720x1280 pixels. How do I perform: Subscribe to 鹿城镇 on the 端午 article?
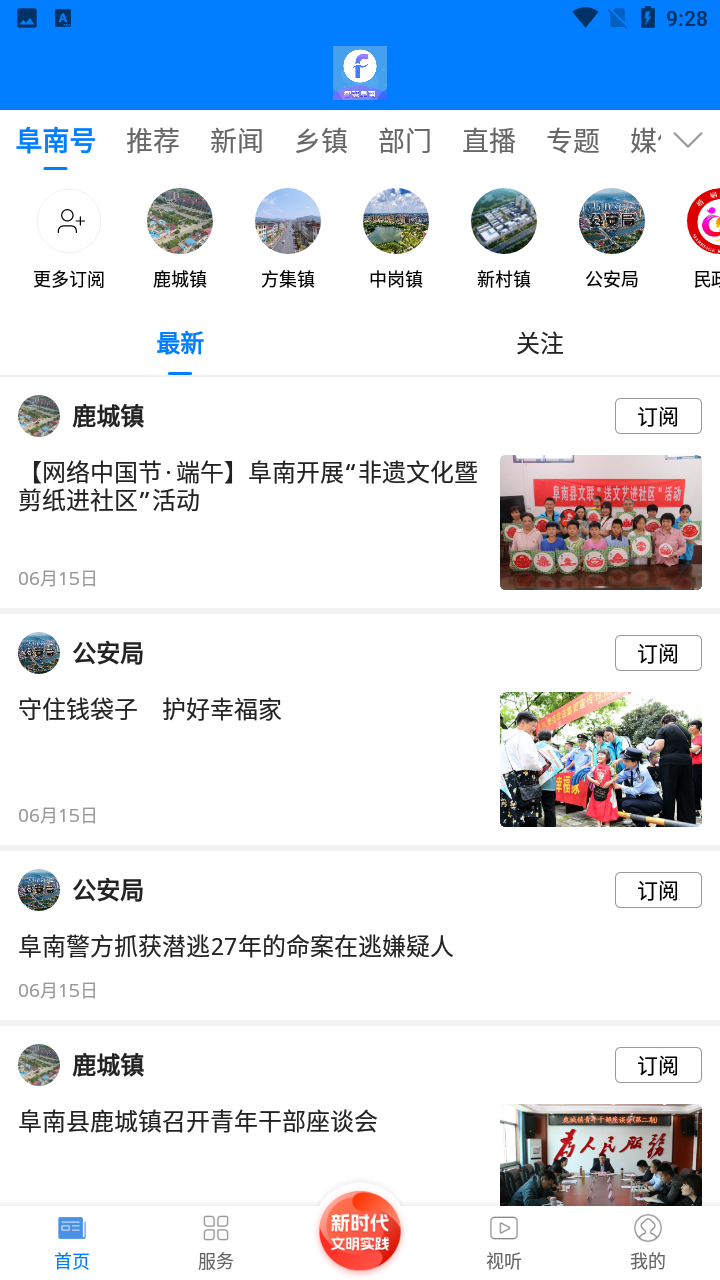pos(658,416)
